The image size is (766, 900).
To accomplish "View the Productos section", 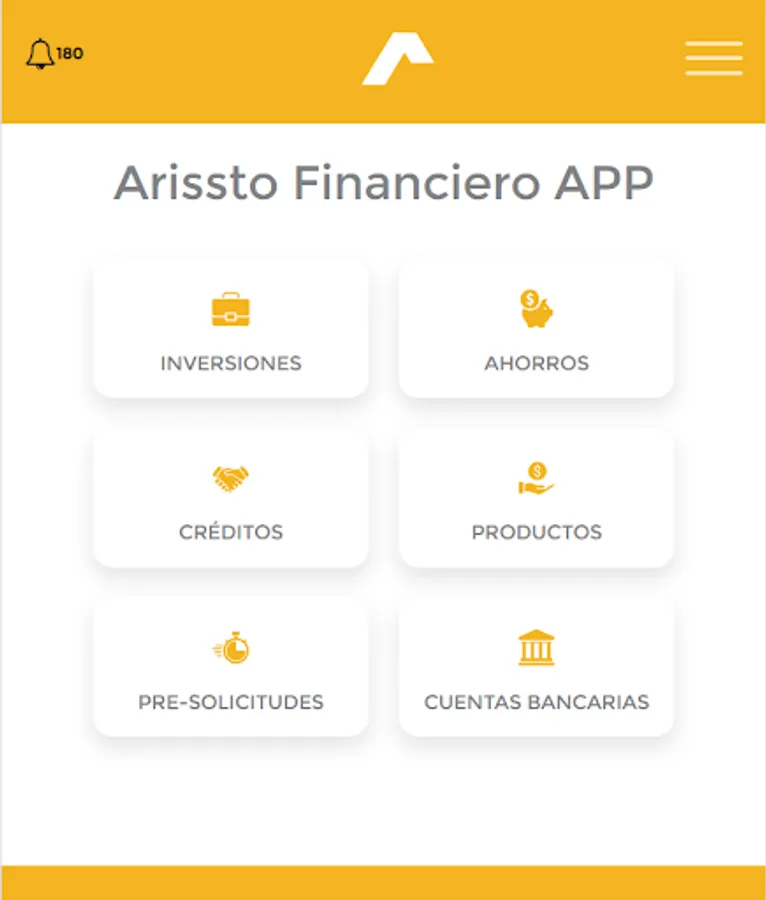I will click(x=536, y=498).
